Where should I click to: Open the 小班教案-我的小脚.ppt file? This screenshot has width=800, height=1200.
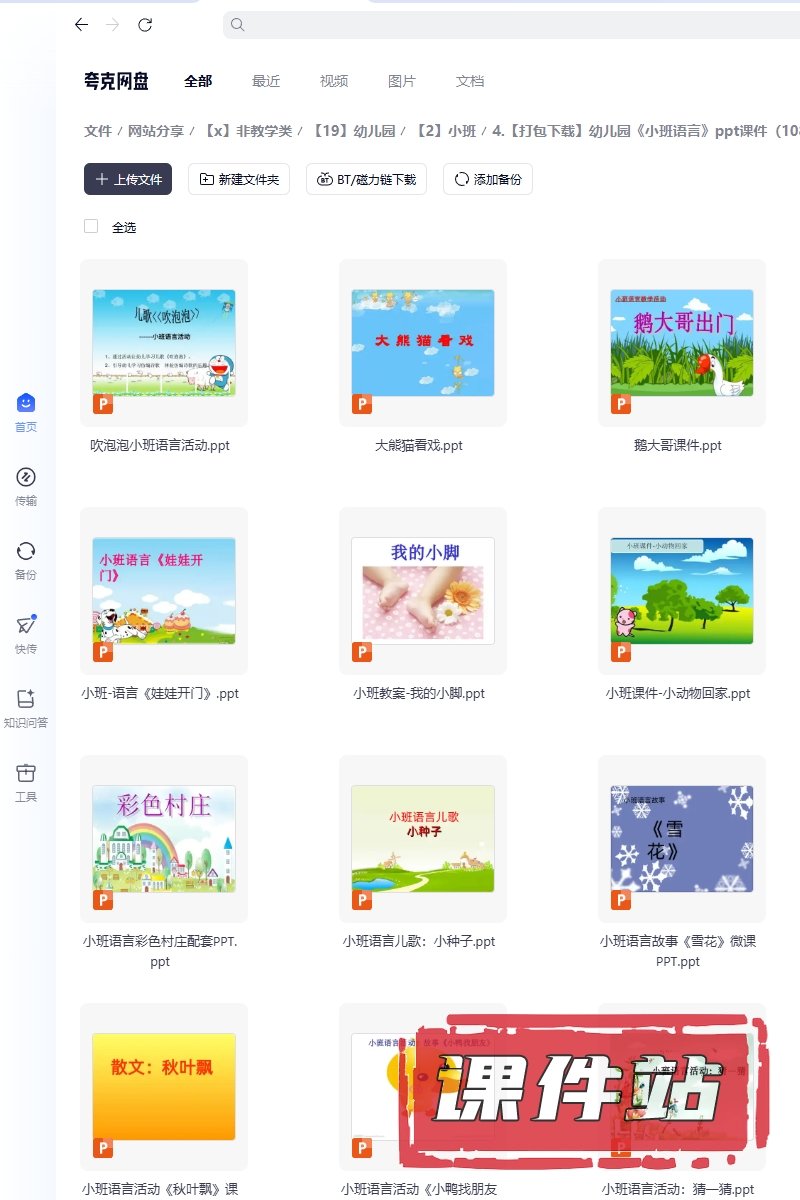click(x=422, y=591)
